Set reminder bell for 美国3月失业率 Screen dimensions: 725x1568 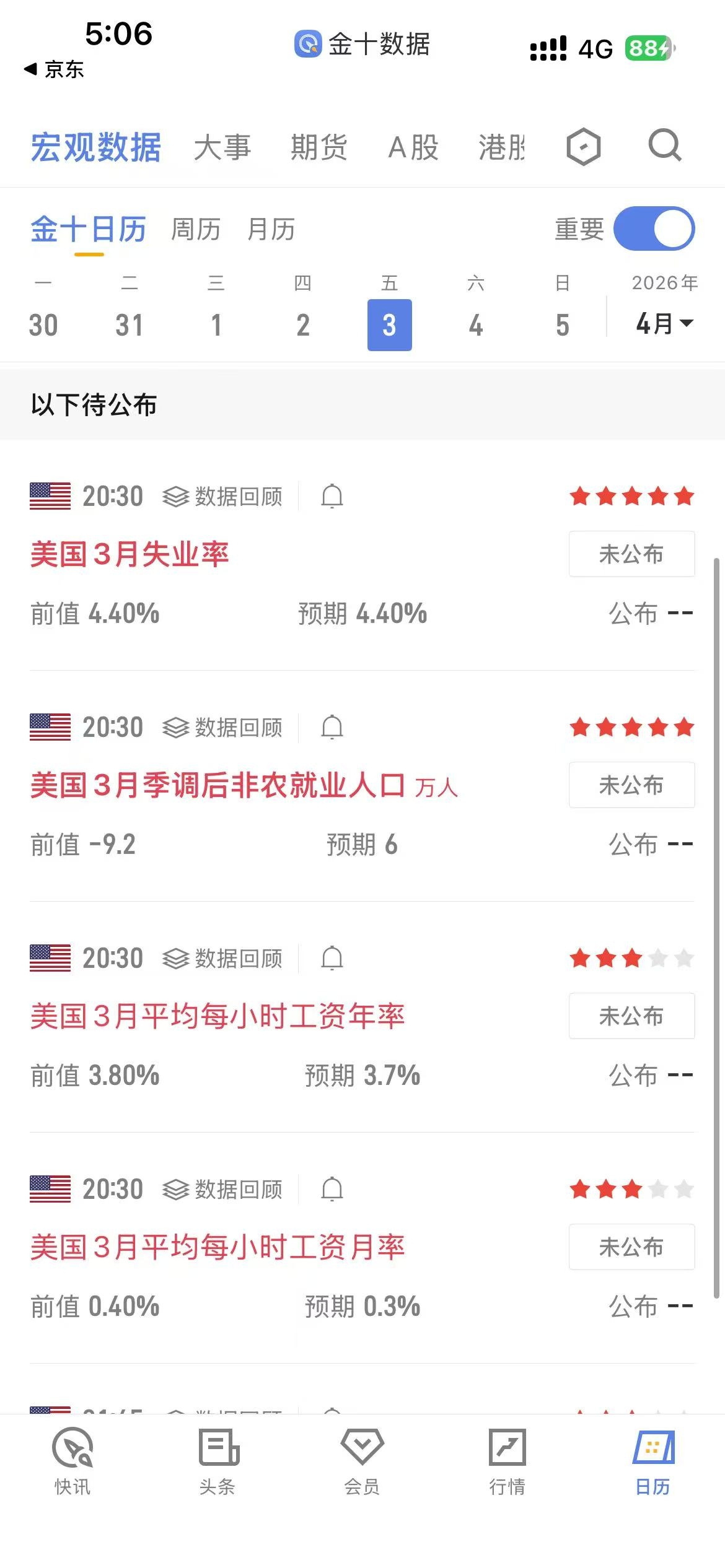332,496
